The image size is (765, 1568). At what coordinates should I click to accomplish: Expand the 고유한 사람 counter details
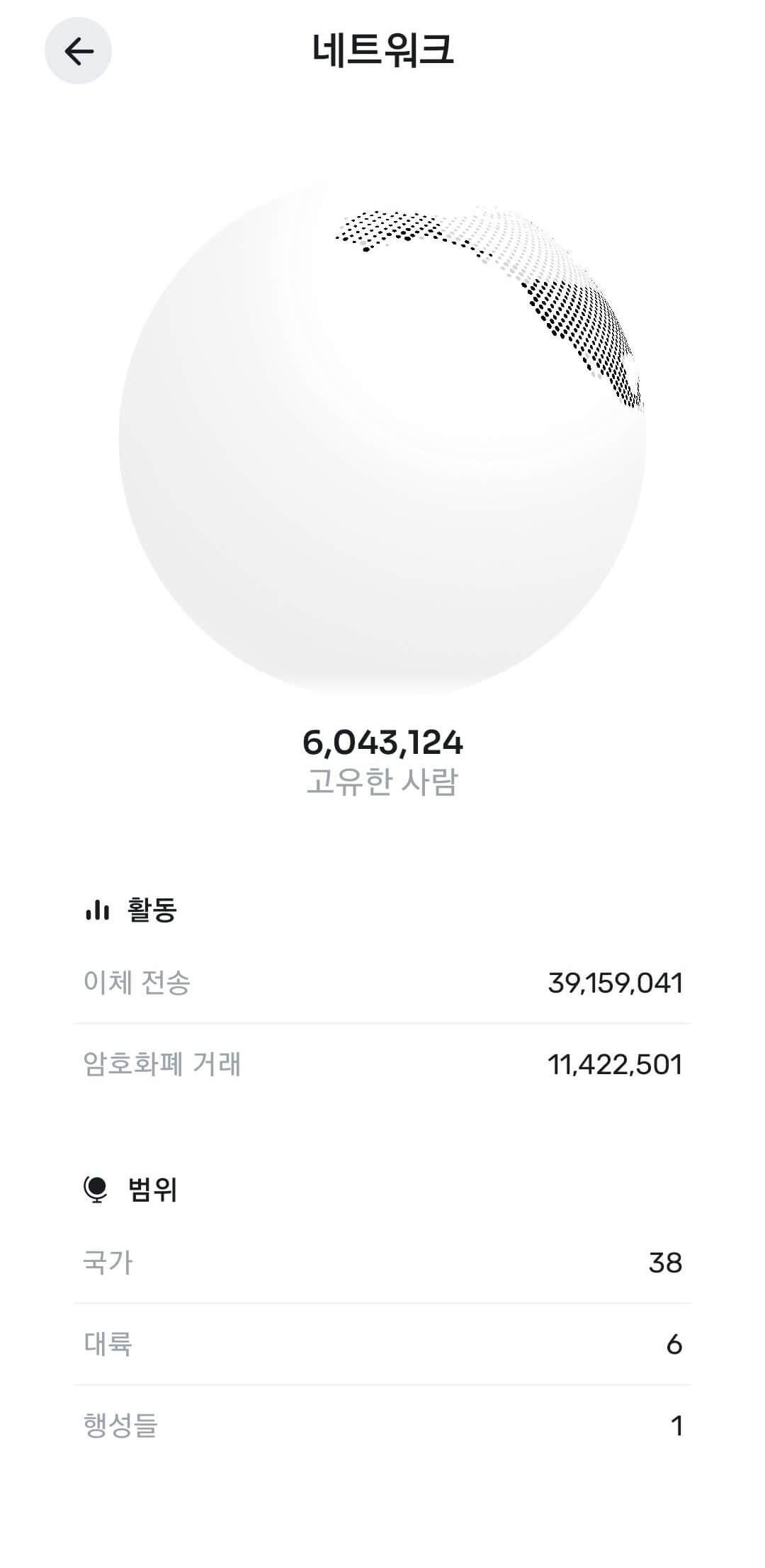[x=382, y=783]
